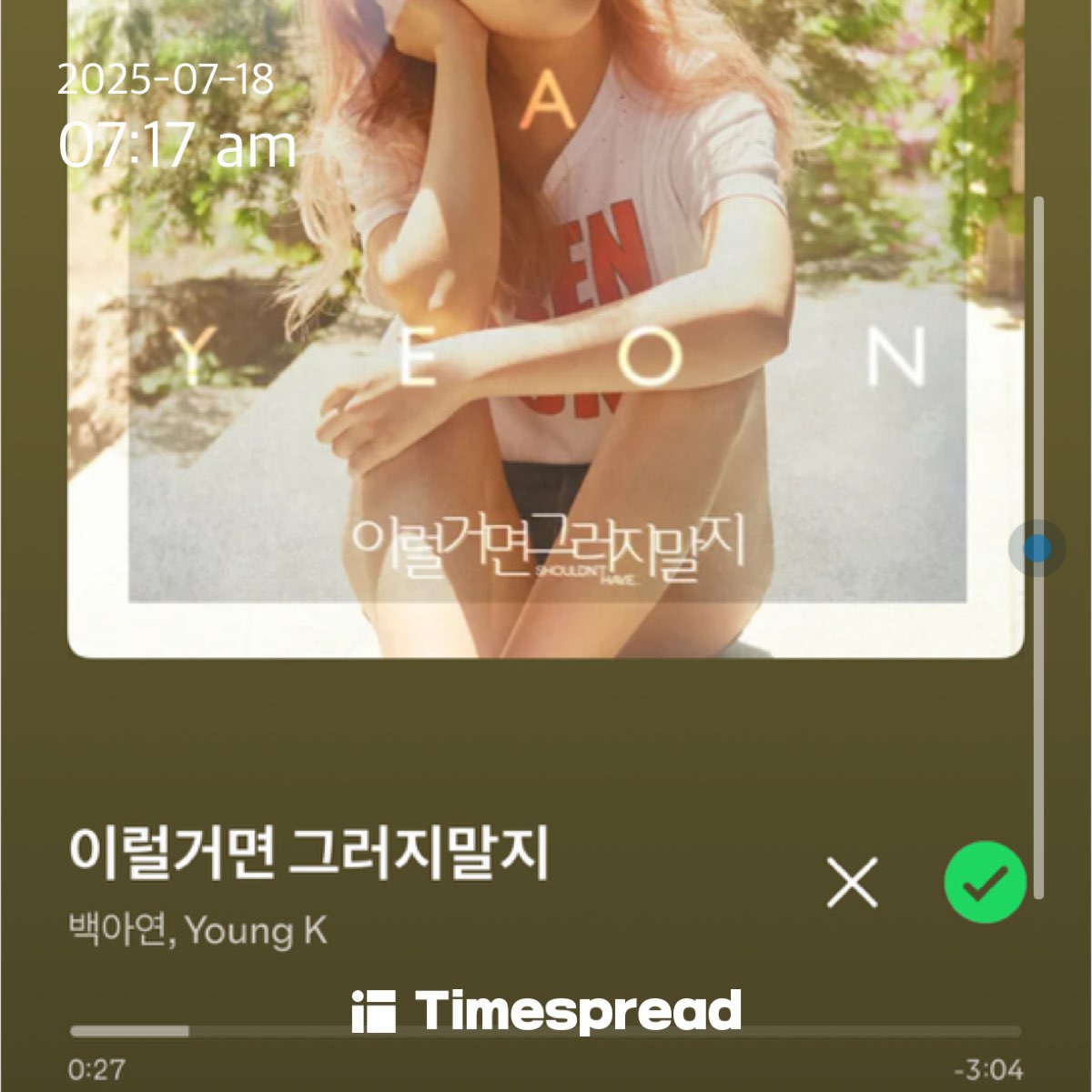Viewport: 1092px width, 1092px height.
Task: Tap the playback progress bar to seek
Action: [x=546, y=1031]
